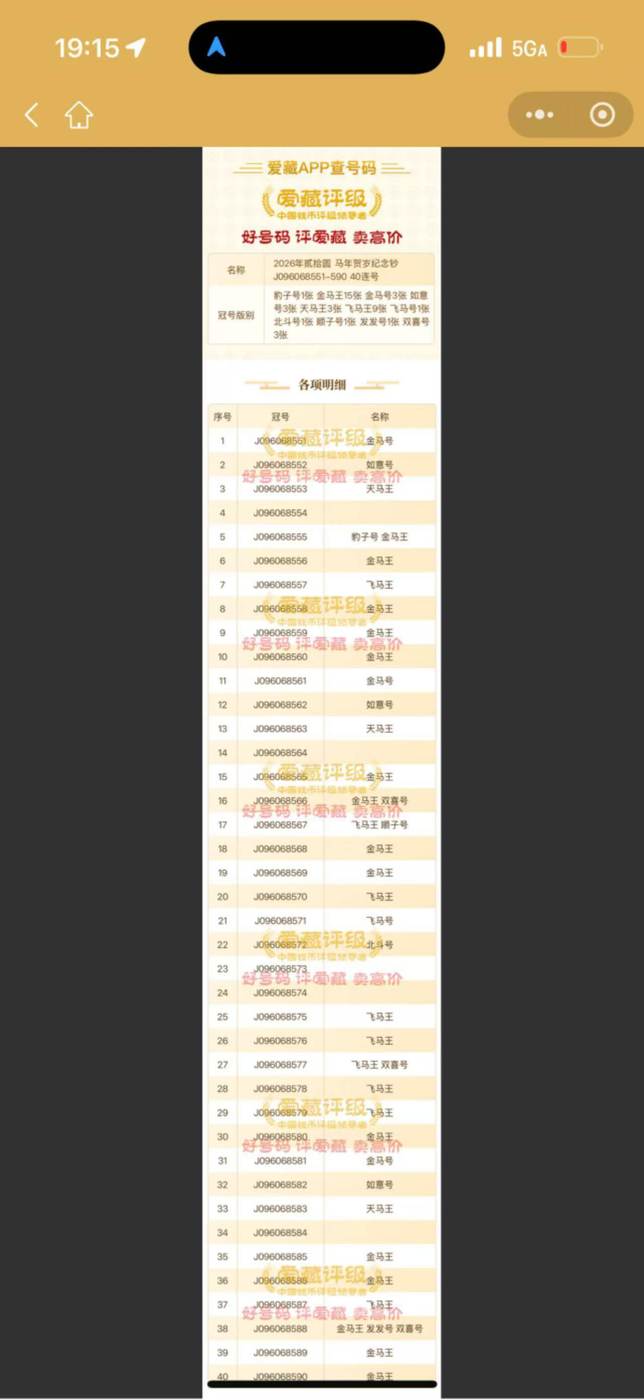Open the three-dot more menu

[540, 115]
